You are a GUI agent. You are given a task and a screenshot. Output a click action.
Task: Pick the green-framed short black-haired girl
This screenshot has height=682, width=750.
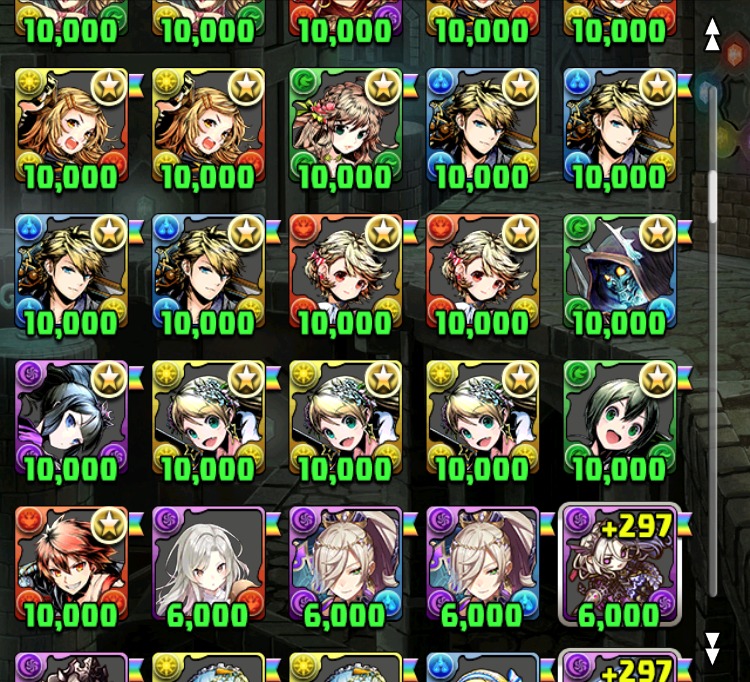(x=619, y=417)
